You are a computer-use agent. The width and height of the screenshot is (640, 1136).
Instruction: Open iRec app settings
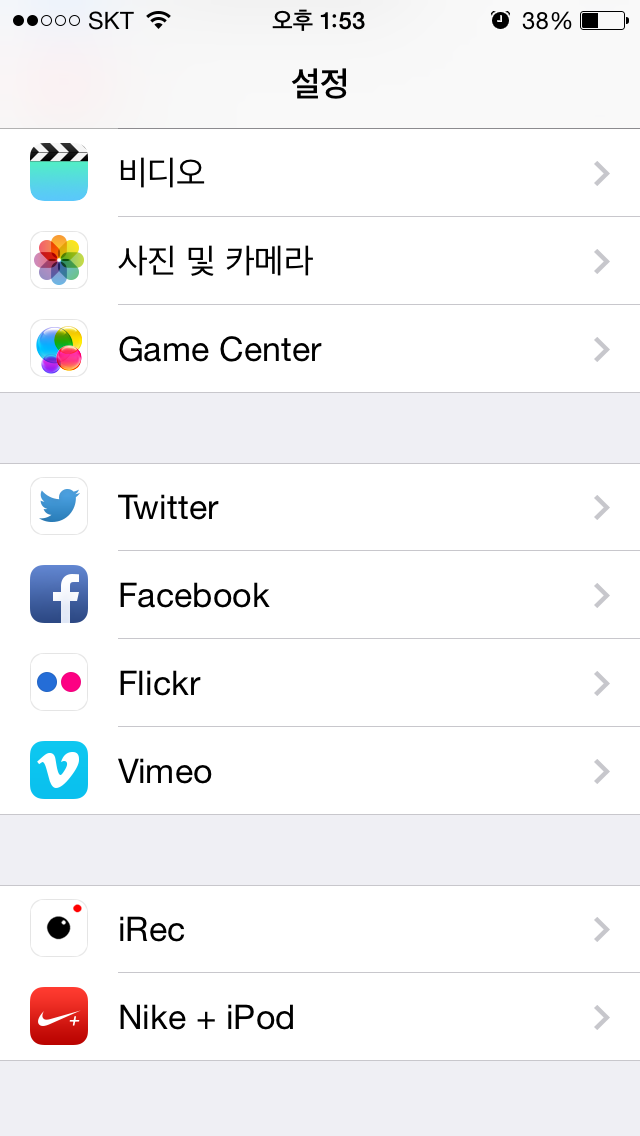click(320, 929)
